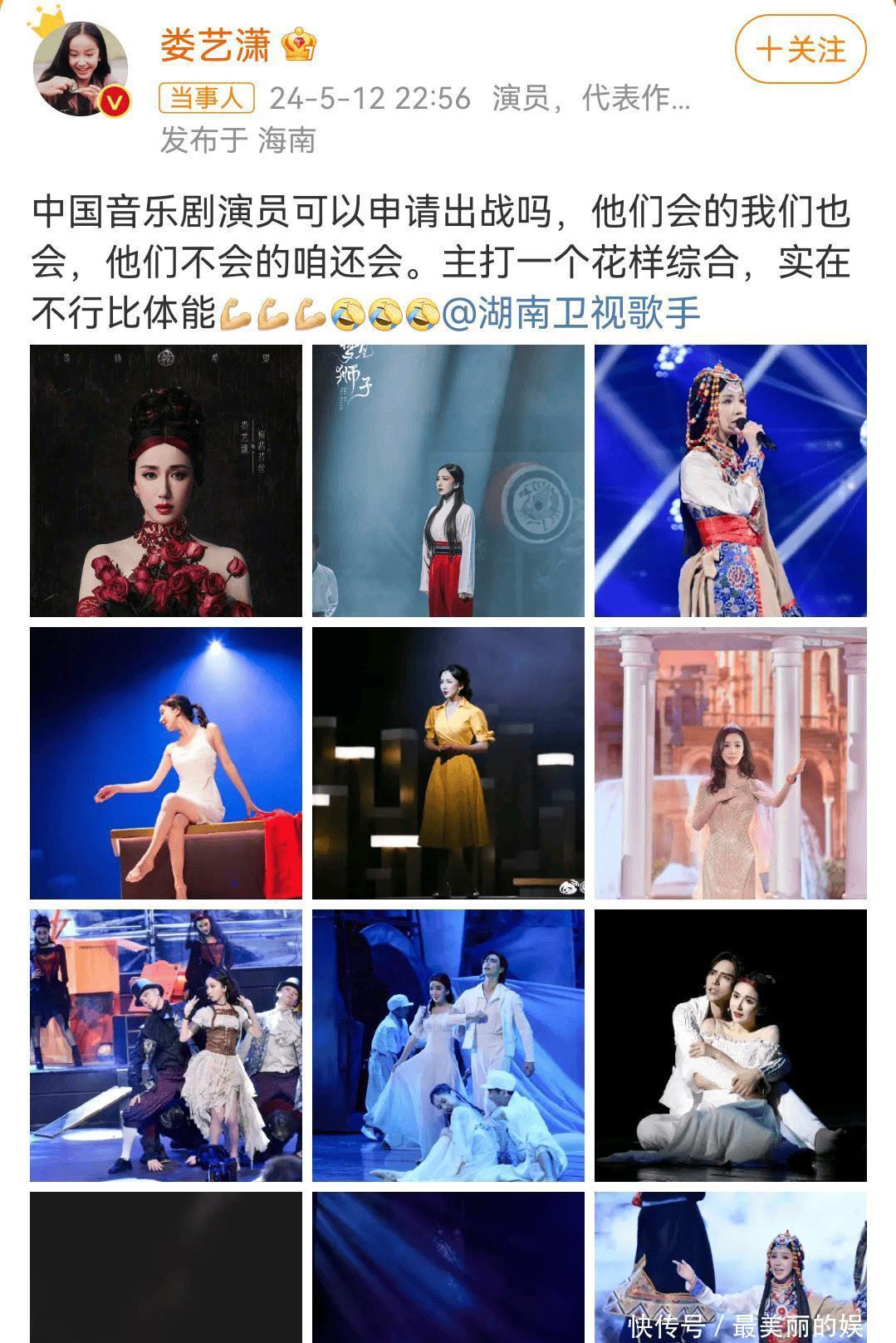896x1343 pixels.
Task: Open the photo of singer holding microphone
Action: (730, 481)
